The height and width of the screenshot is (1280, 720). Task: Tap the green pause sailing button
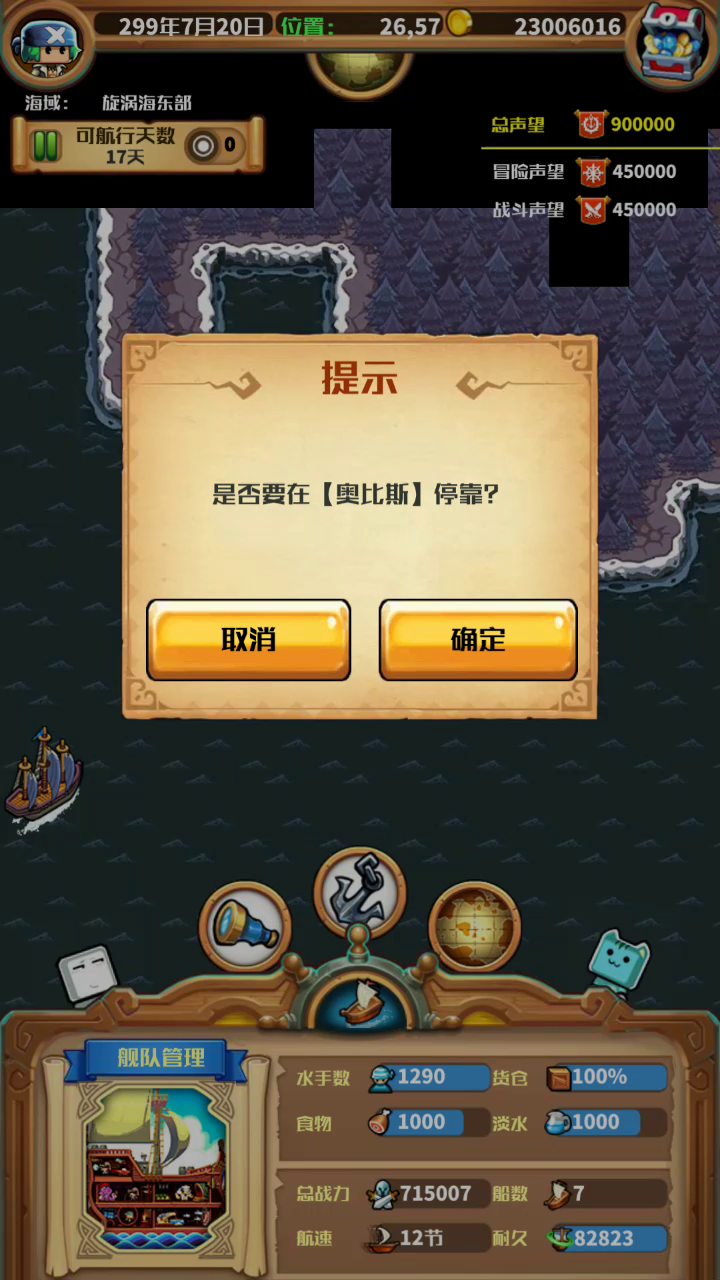tap(46, 146)
